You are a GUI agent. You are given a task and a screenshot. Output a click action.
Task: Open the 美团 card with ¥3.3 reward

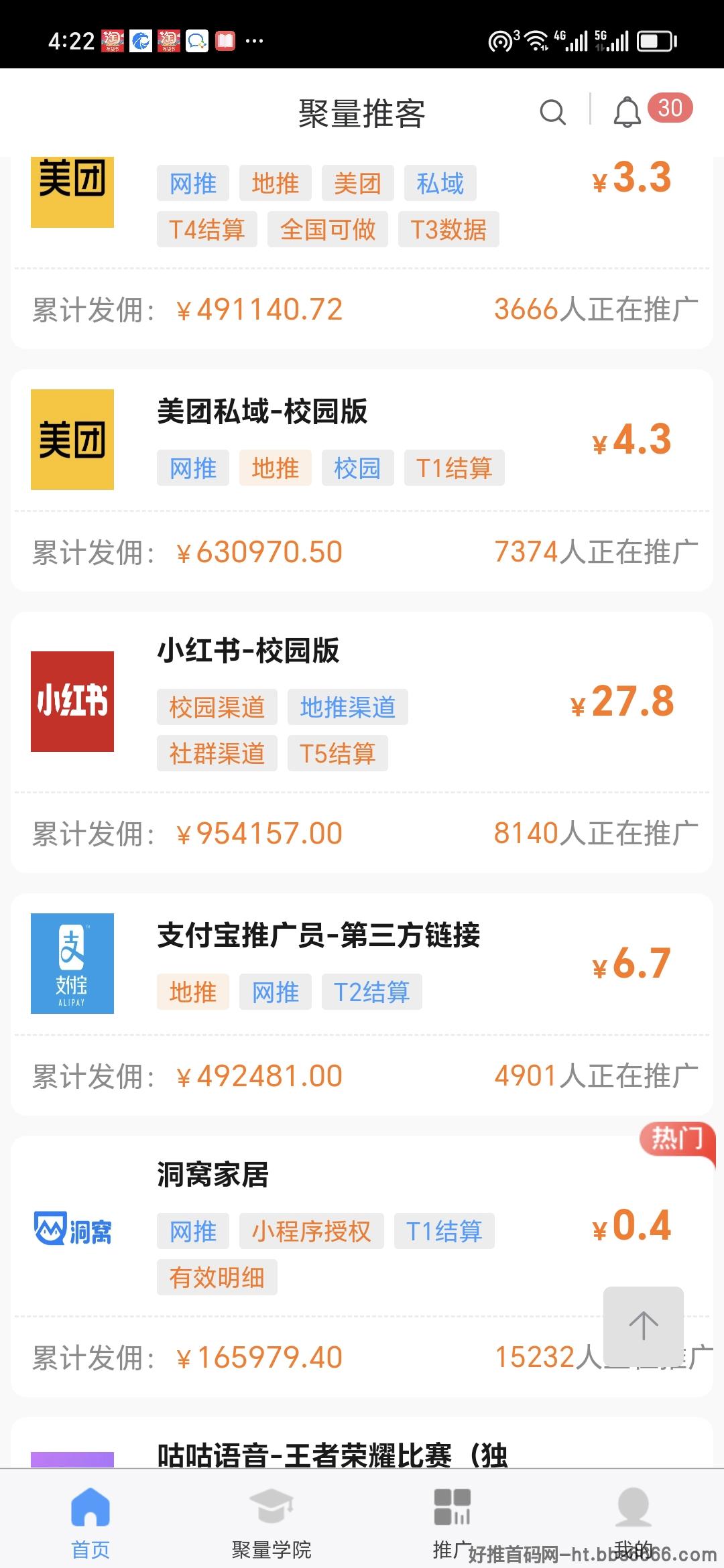click(x=362, y=253)
